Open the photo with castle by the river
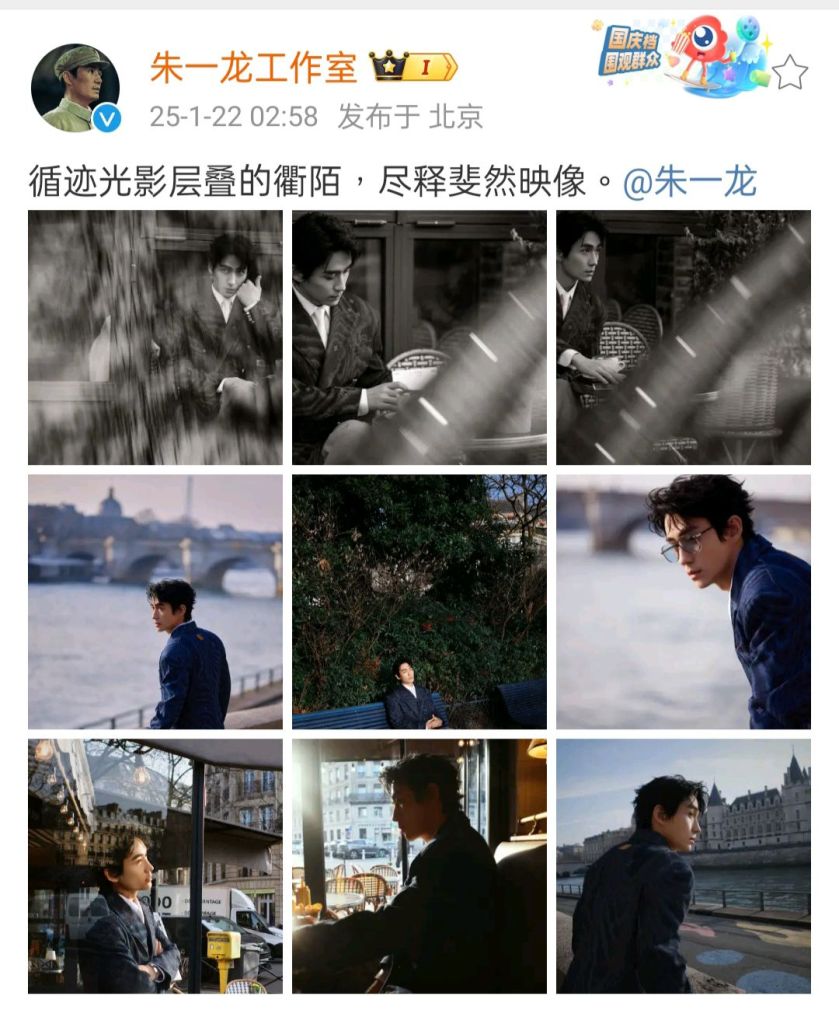Viewport: 839px width, 1024px height. pyautogui.click(x=683, y=865)
